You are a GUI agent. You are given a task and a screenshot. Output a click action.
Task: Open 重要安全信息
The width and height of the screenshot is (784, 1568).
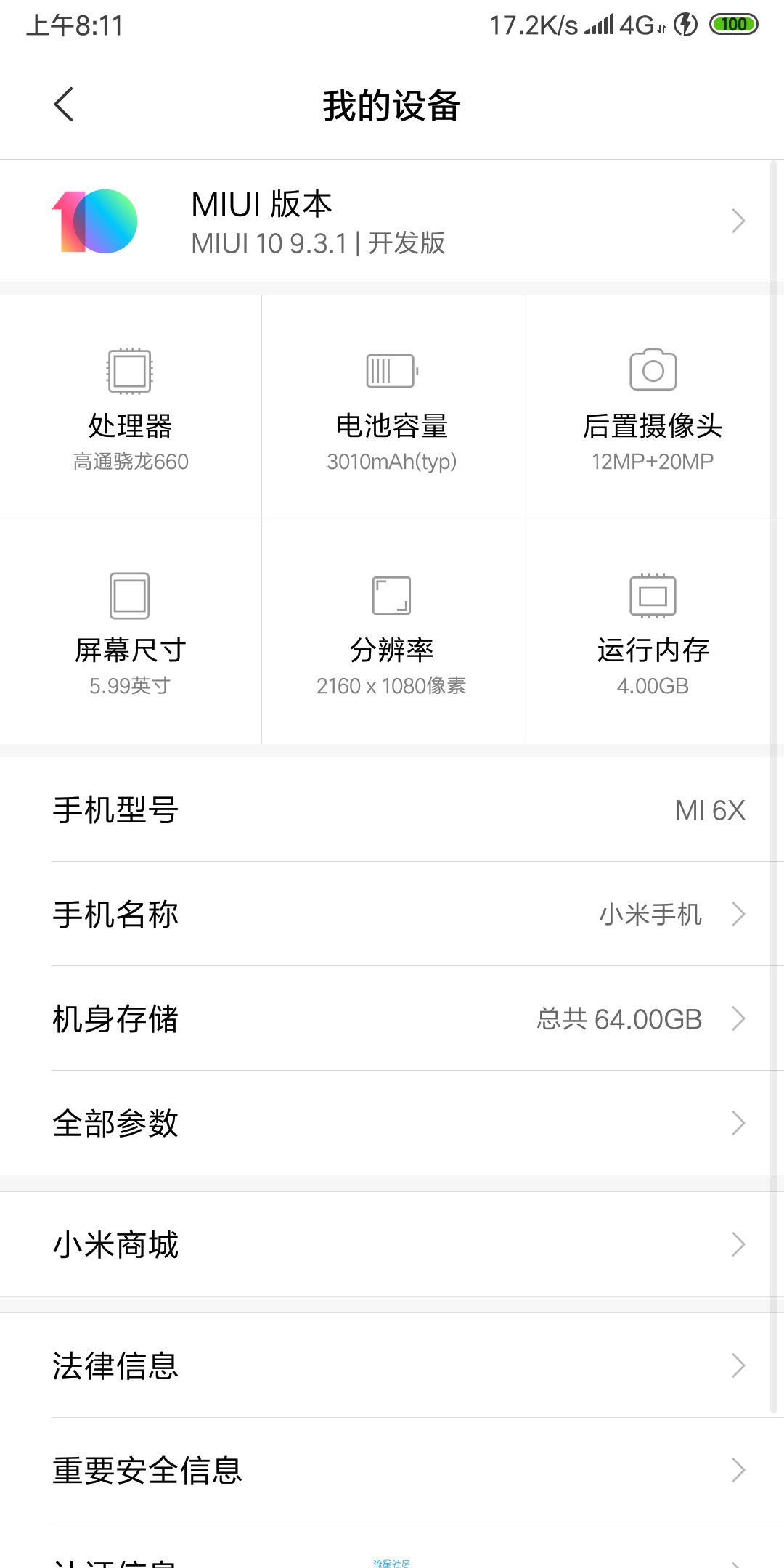392,1470
